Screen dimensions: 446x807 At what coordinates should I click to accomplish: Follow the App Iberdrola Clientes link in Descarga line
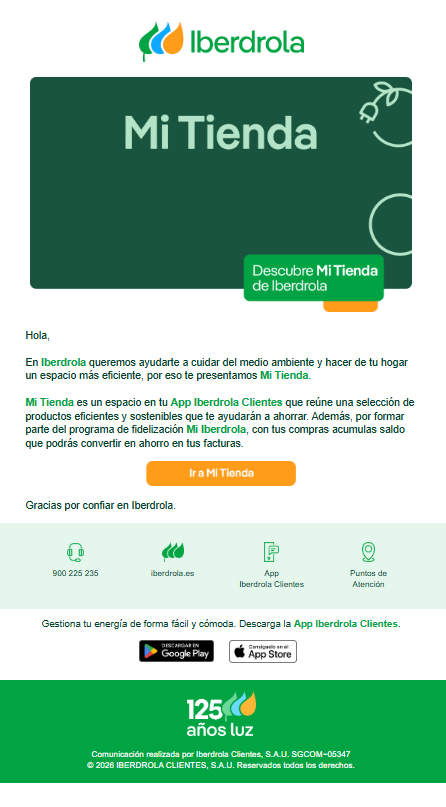[x=346, y=624]
